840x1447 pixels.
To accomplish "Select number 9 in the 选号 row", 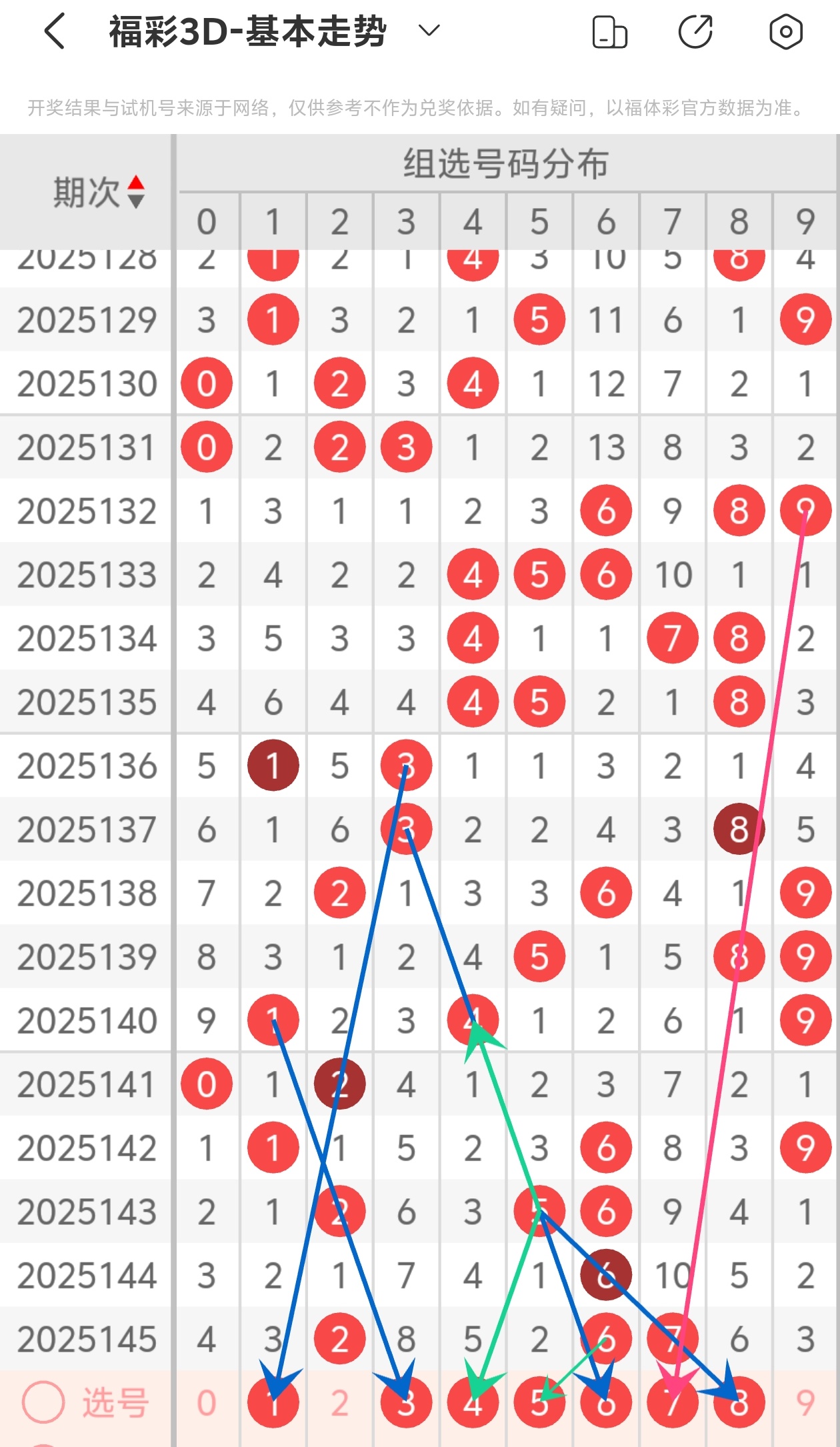I will [805, 1402].
